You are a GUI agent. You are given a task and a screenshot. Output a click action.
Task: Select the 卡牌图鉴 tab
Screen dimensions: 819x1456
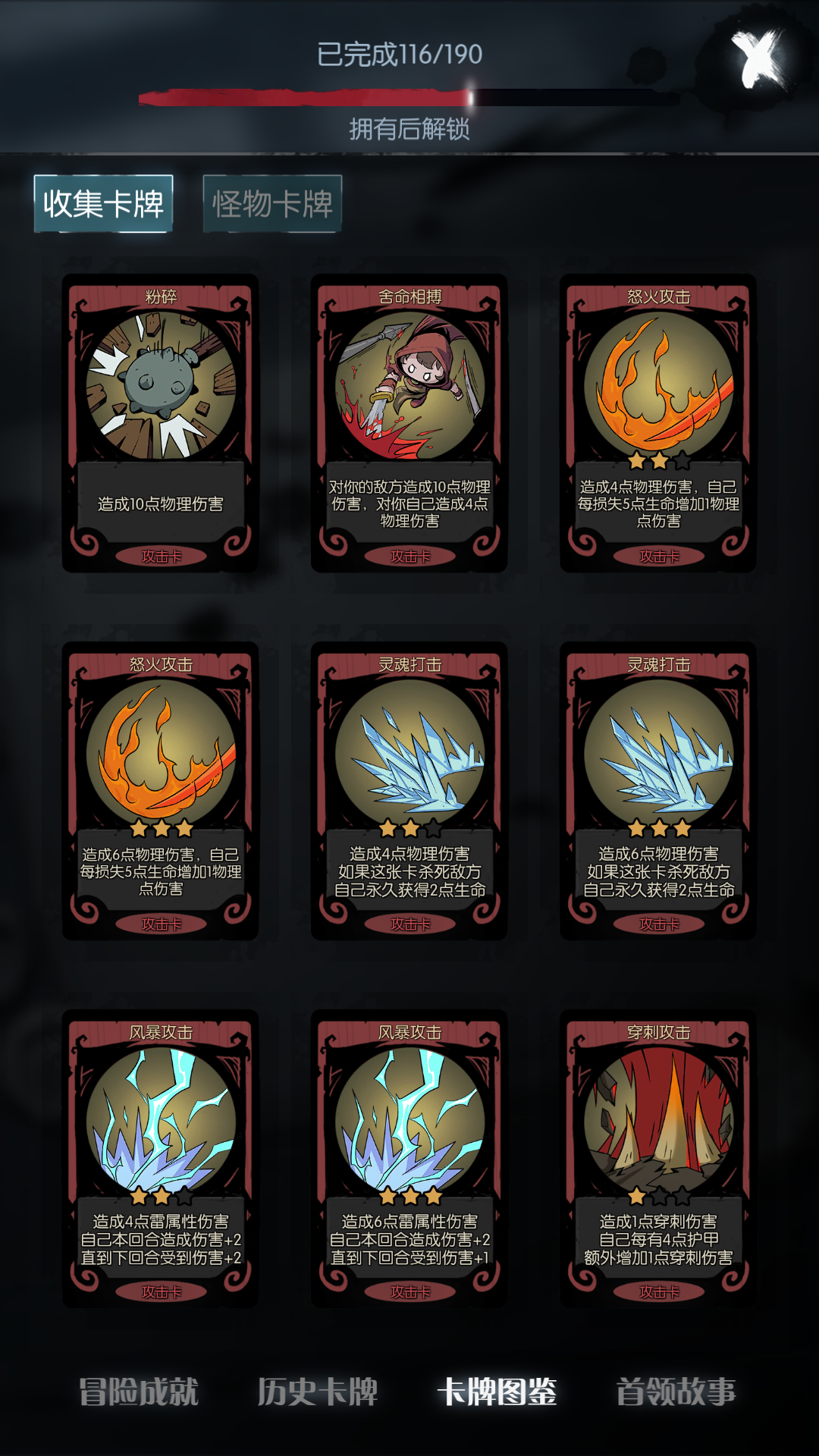coord(497,1392)
